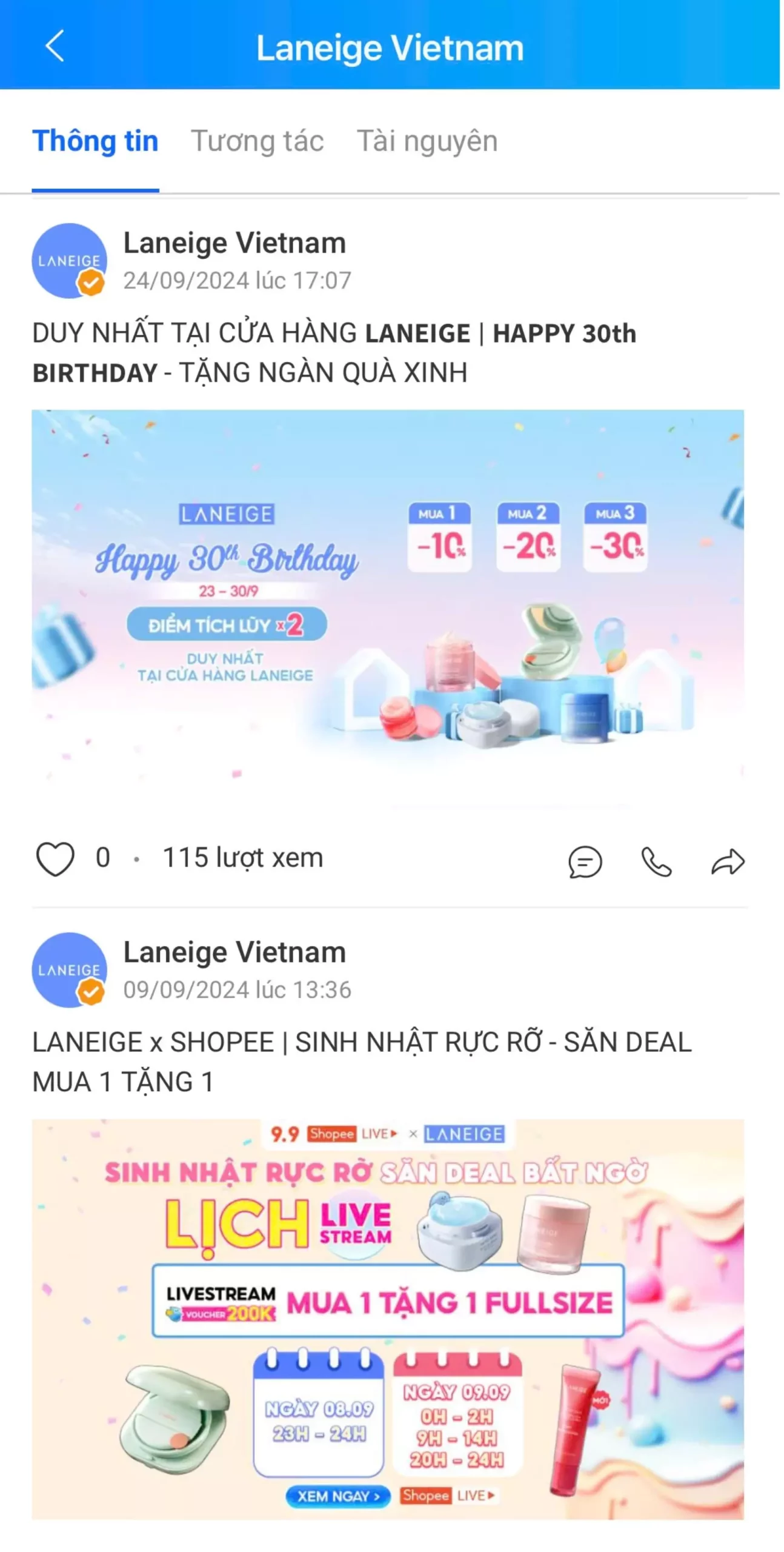784x1552 pixels.
Task: Tap the phone call icon under the birthday post
Action: tap(656, 861)
